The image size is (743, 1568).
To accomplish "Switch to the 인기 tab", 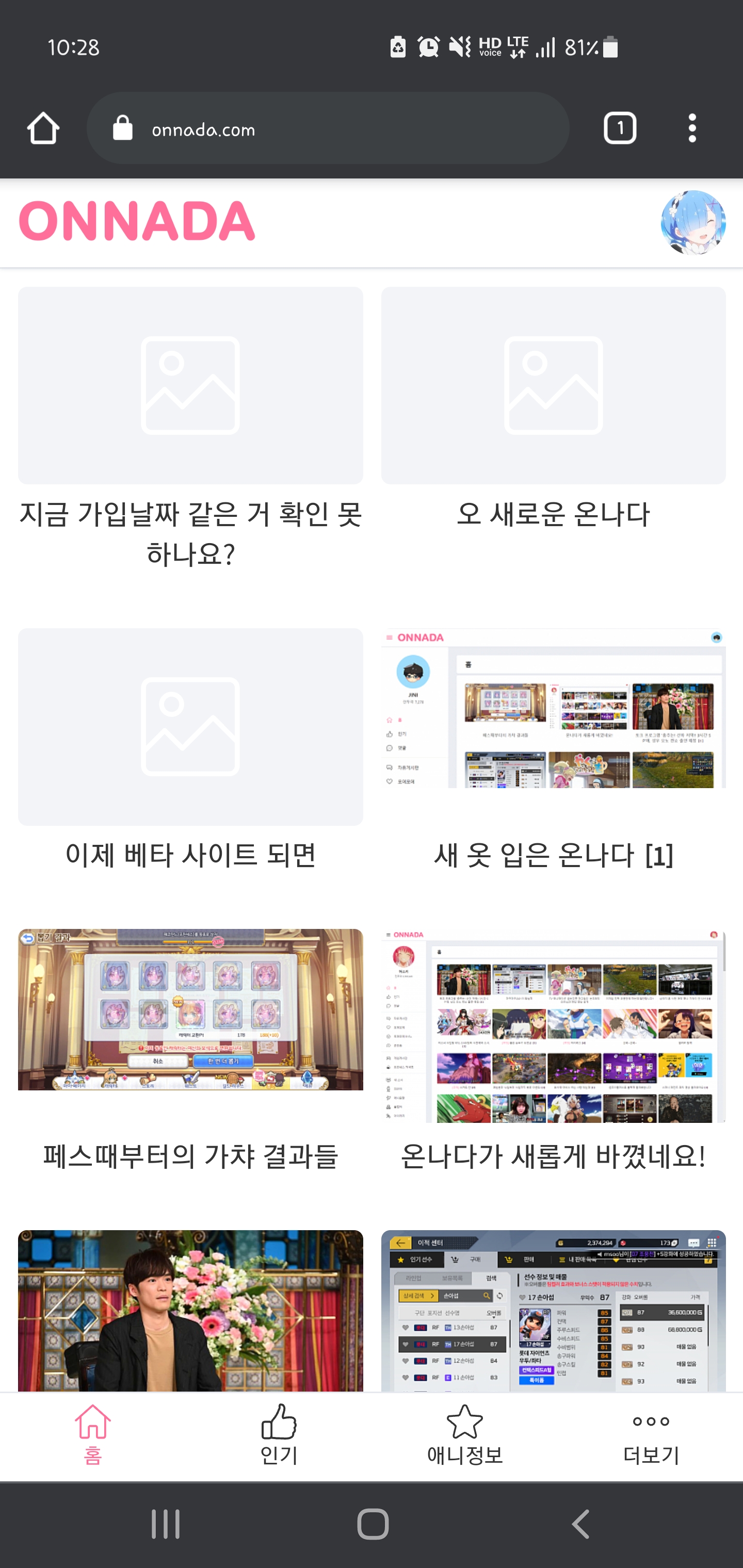I will [279, 1435].
